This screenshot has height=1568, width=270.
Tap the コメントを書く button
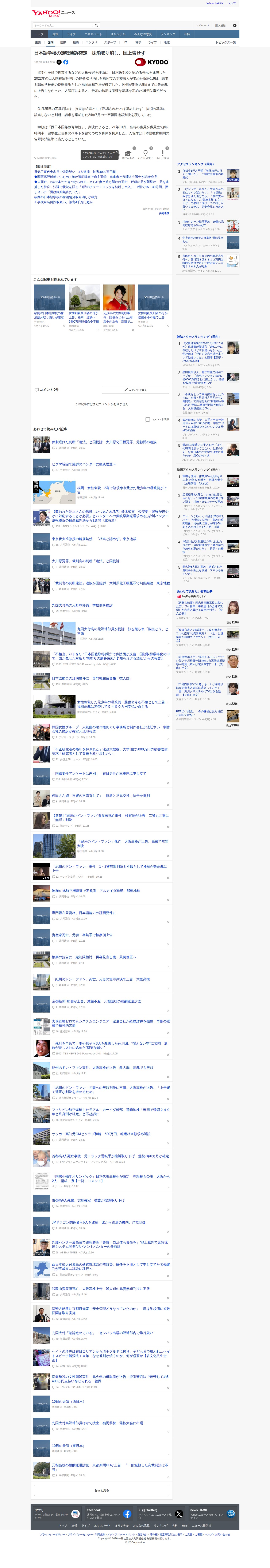click(135, 390)
